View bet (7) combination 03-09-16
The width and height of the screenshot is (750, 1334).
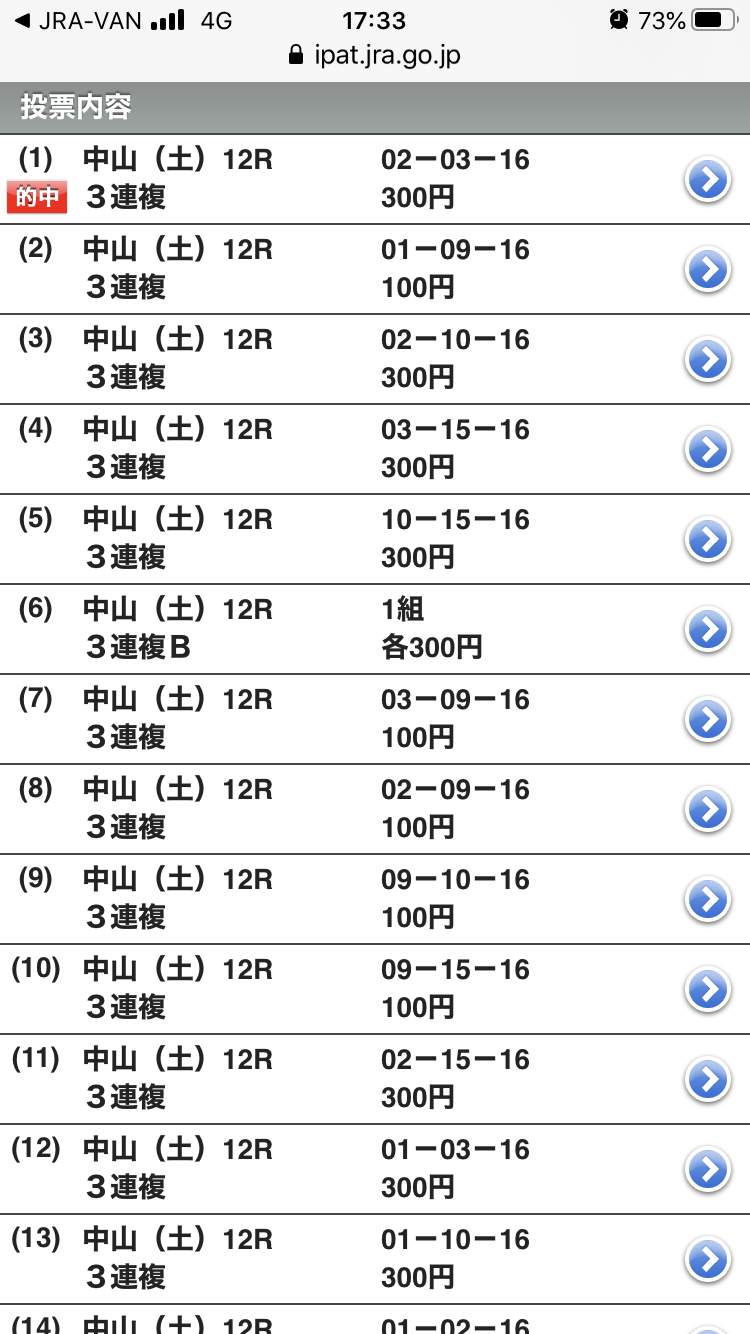pos(707,720)
